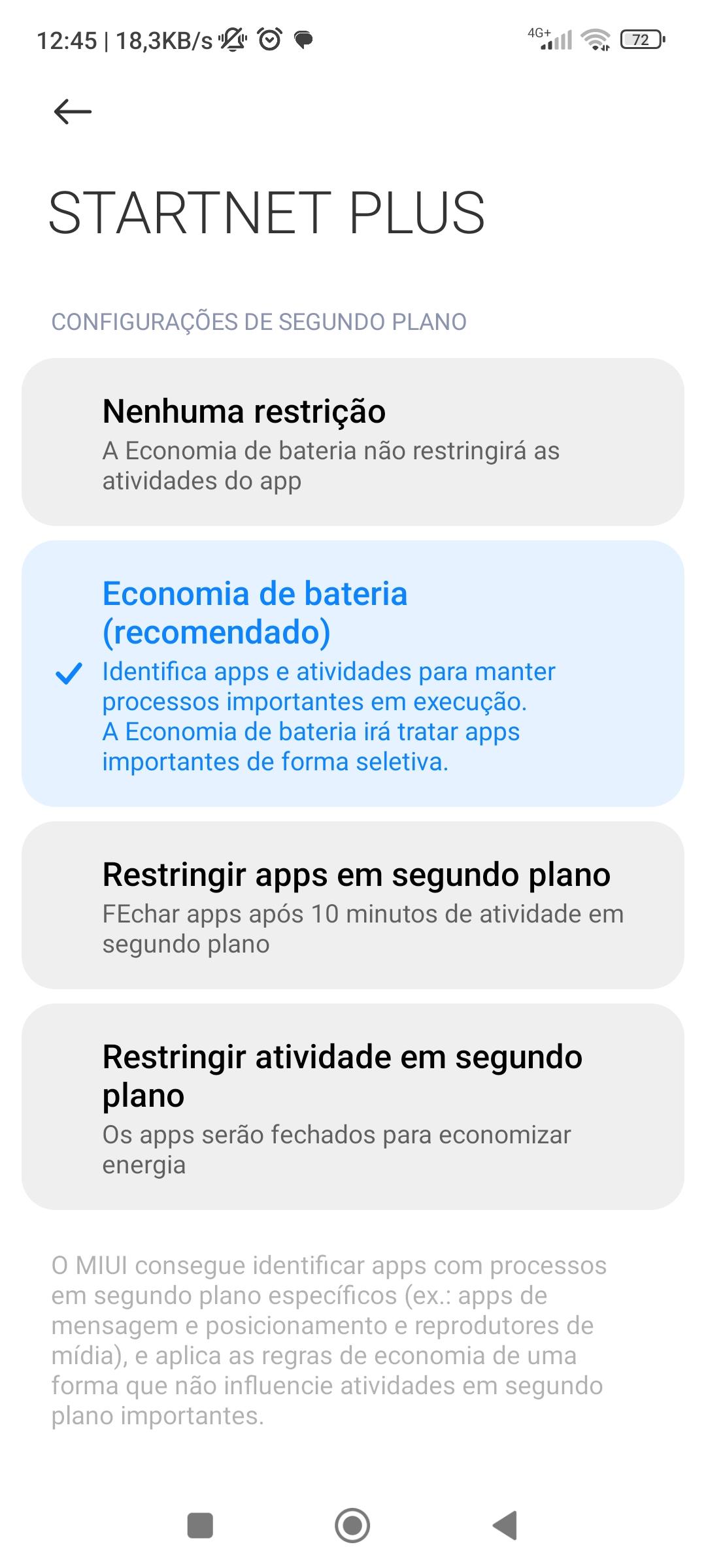Click the muted notifications icon in status bar
This screenshot has height=1568, width=706.
click(233, 41)
